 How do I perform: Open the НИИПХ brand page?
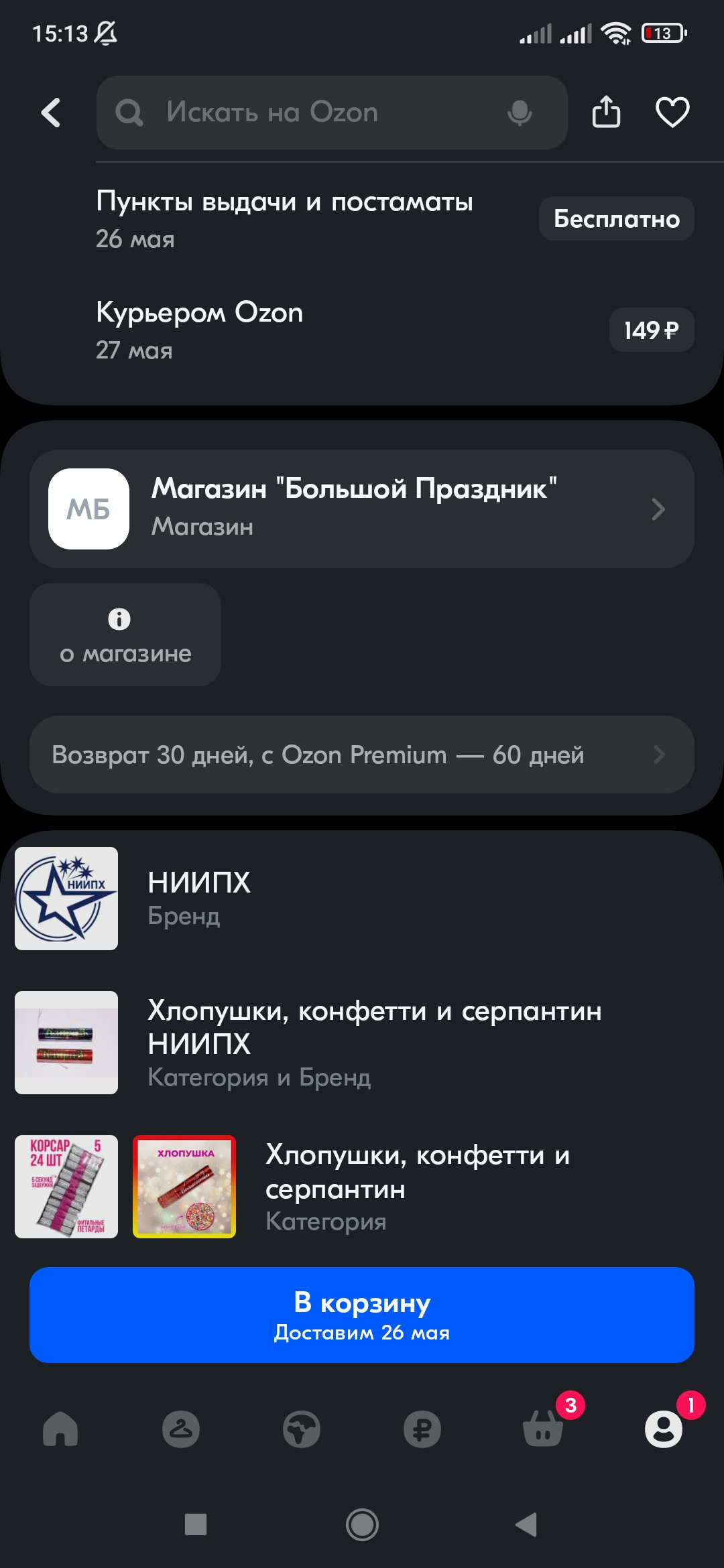(x=362, y=899)
